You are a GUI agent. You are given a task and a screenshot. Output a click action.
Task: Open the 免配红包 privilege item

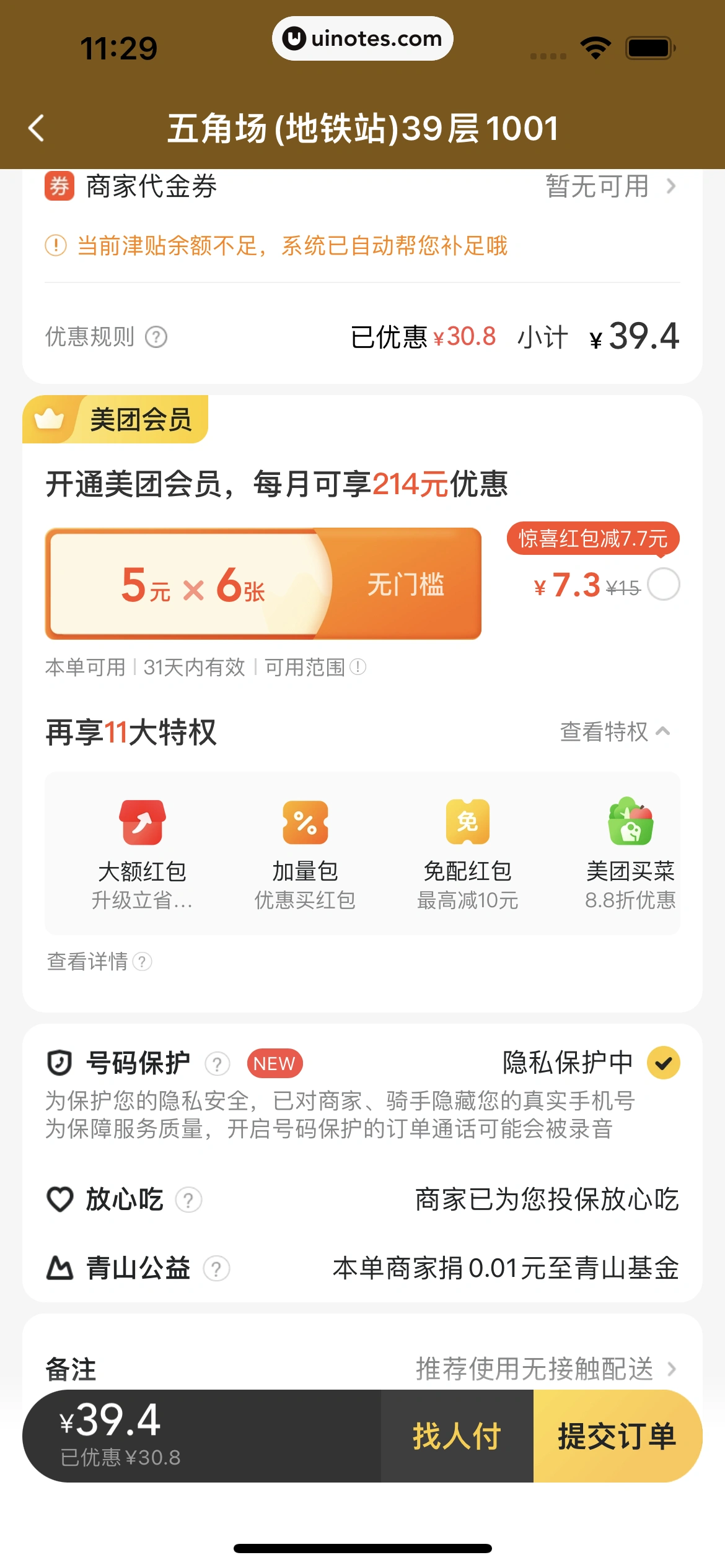[x=468, y=853]
